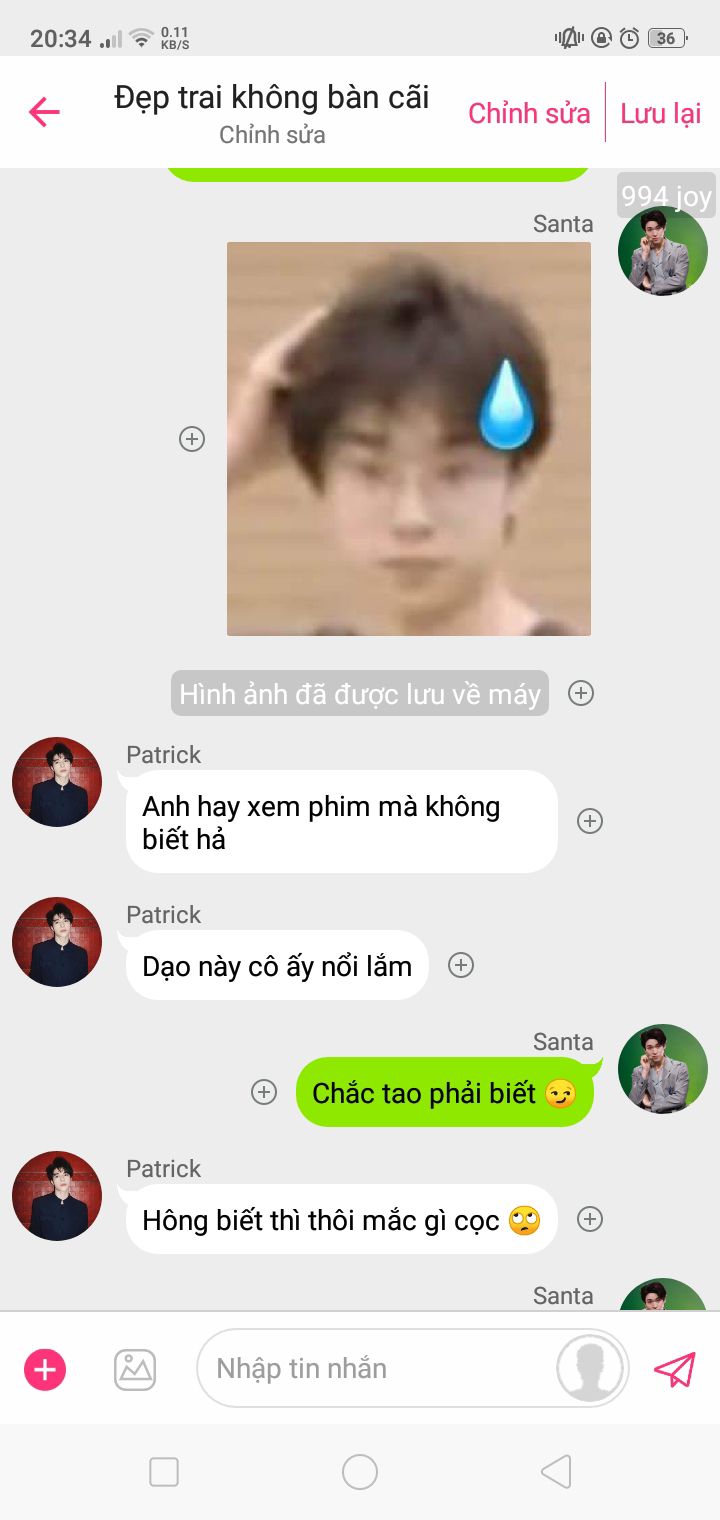Open the system home button
720x1520 pixels.
point(360,1472)
